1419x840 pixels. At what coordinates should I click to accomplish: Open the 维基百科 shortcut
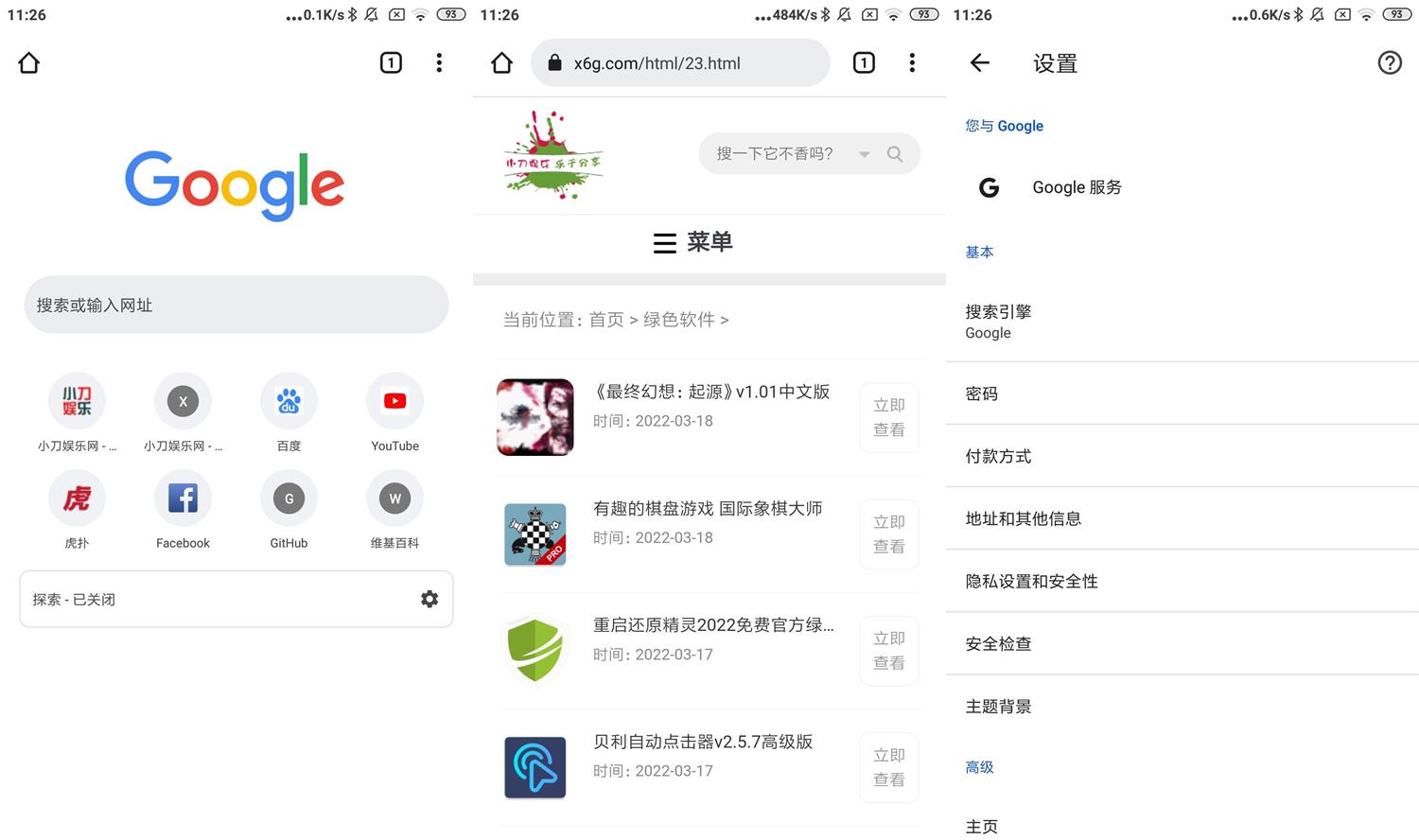[x=394, y=499]
